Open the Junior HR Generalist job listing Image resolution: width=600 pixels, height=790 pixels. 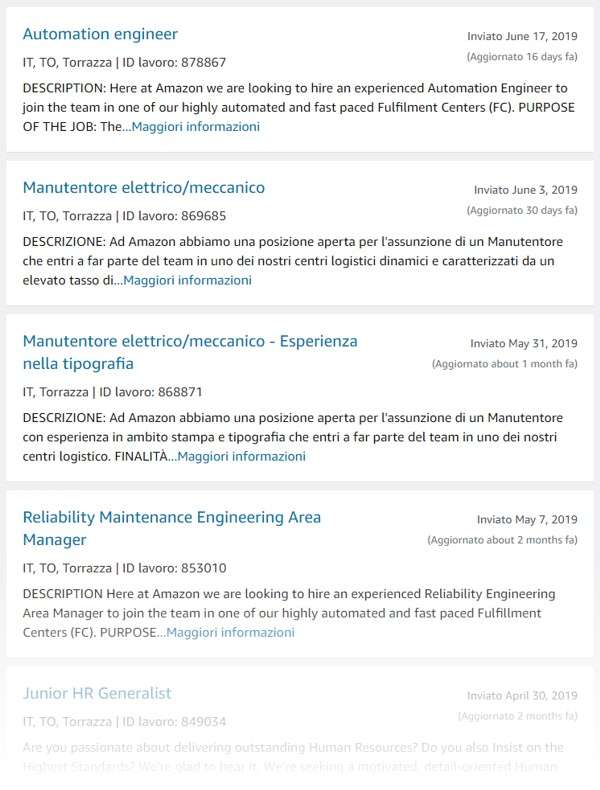[97, 693]
